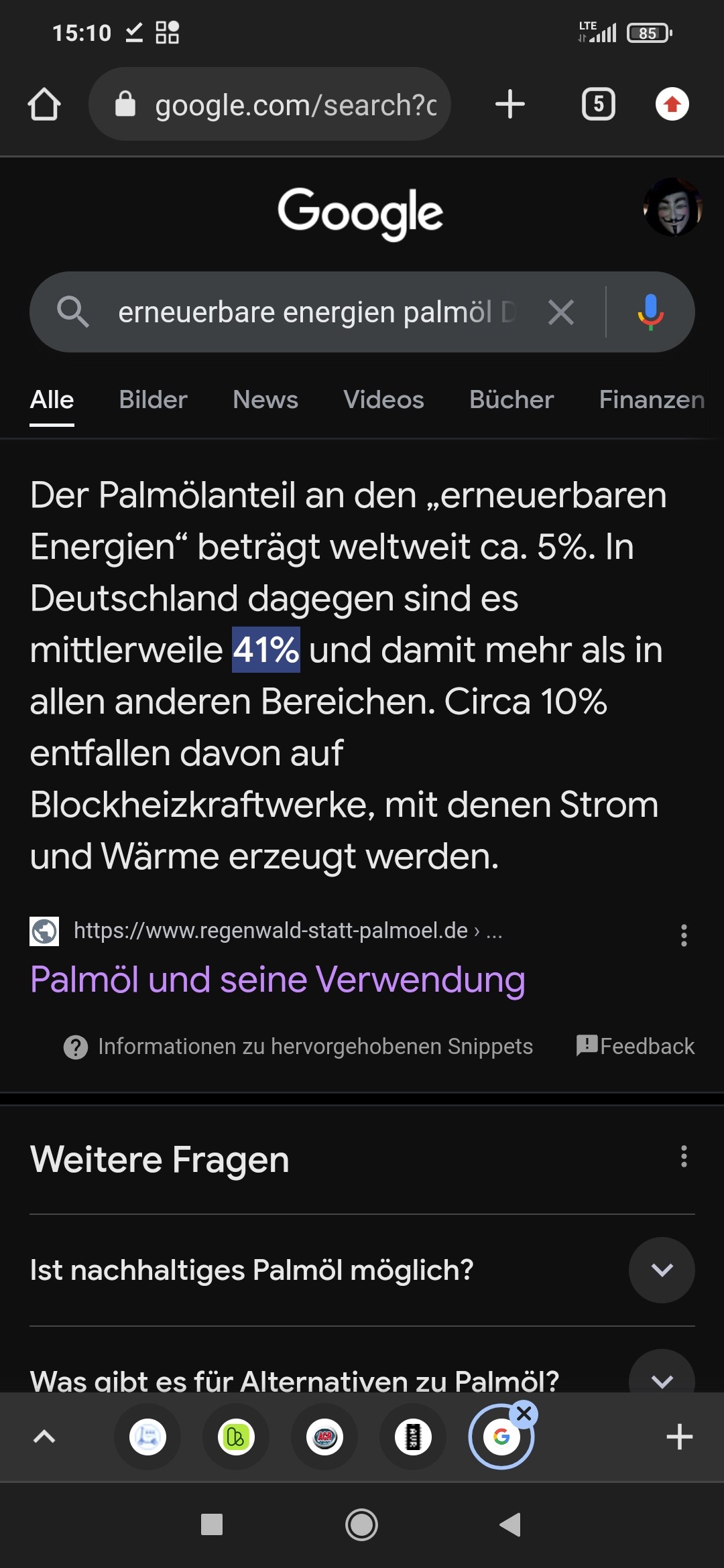Open the Palmöl und seine Verwendung result
Viewport: 724px width, 1568px height.
[x=278, y=980]
